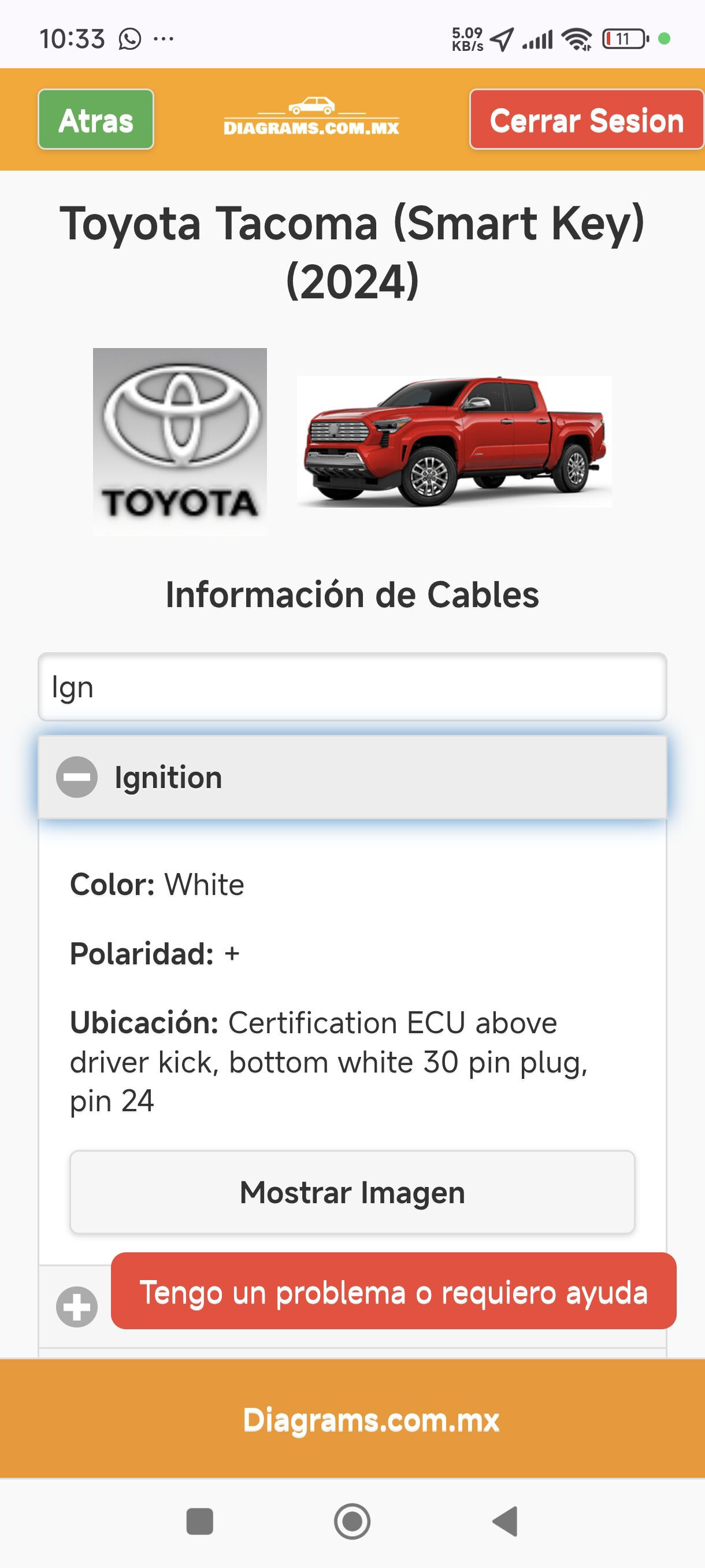Tap Tengo un problema o requiero ayuda
Viewport: 705px width, 1568px height.
[393, 1291]
